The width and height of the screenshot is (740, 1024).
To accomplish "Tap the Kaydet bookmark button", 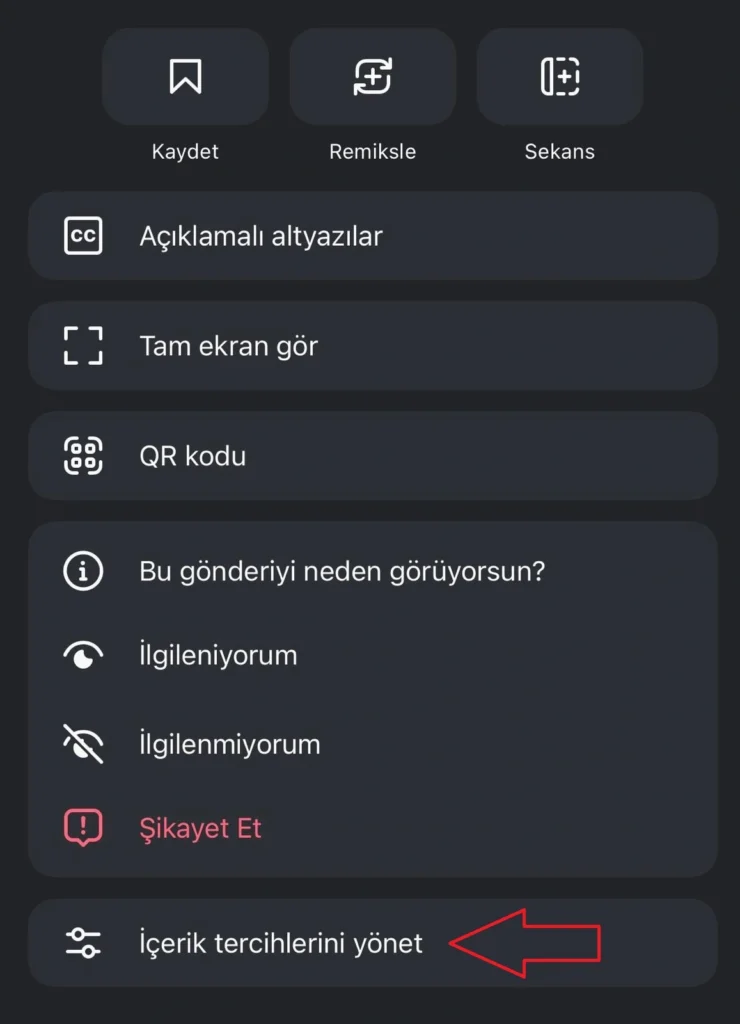I will coord(185,77).
